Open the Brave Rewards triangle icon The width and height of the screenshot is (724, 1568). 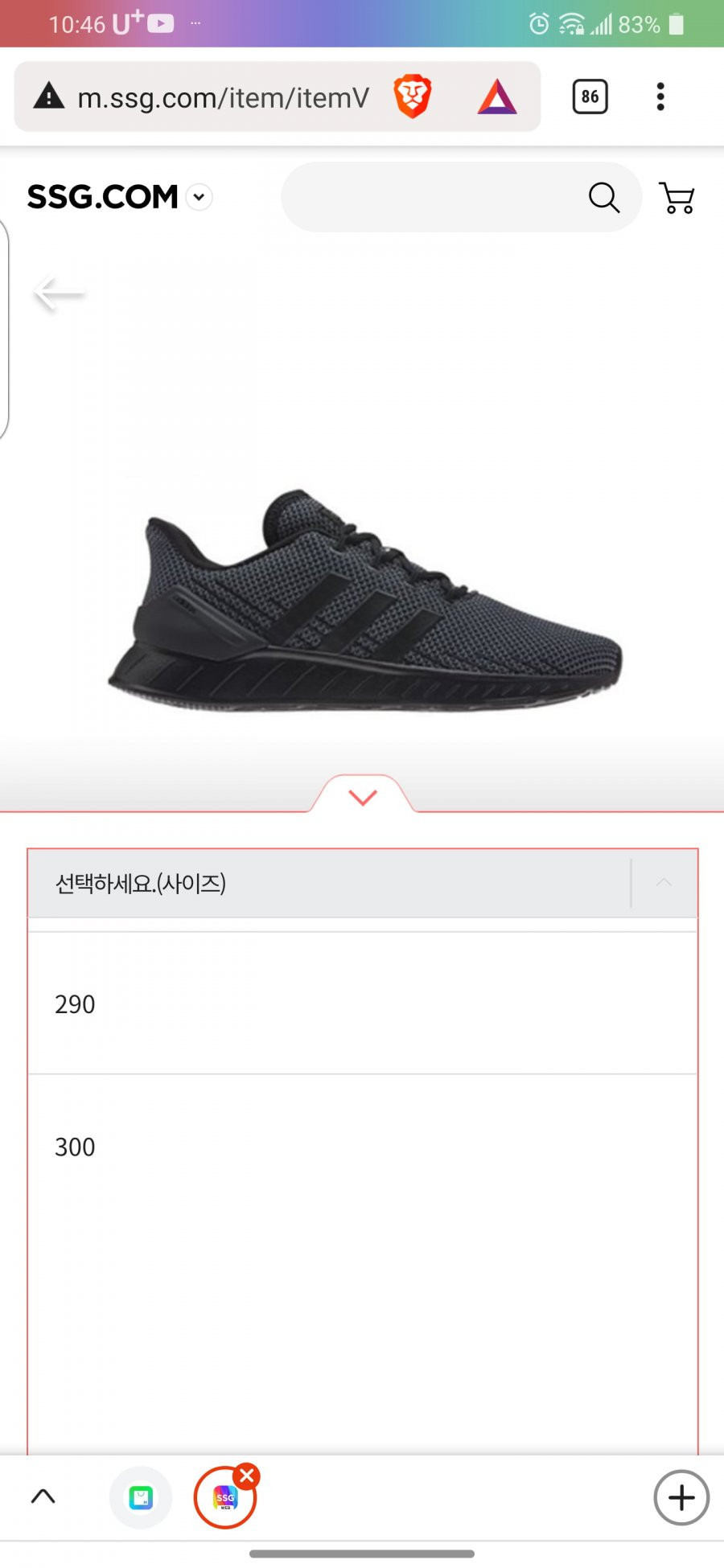pyautogui.click(x=497, y=97)
